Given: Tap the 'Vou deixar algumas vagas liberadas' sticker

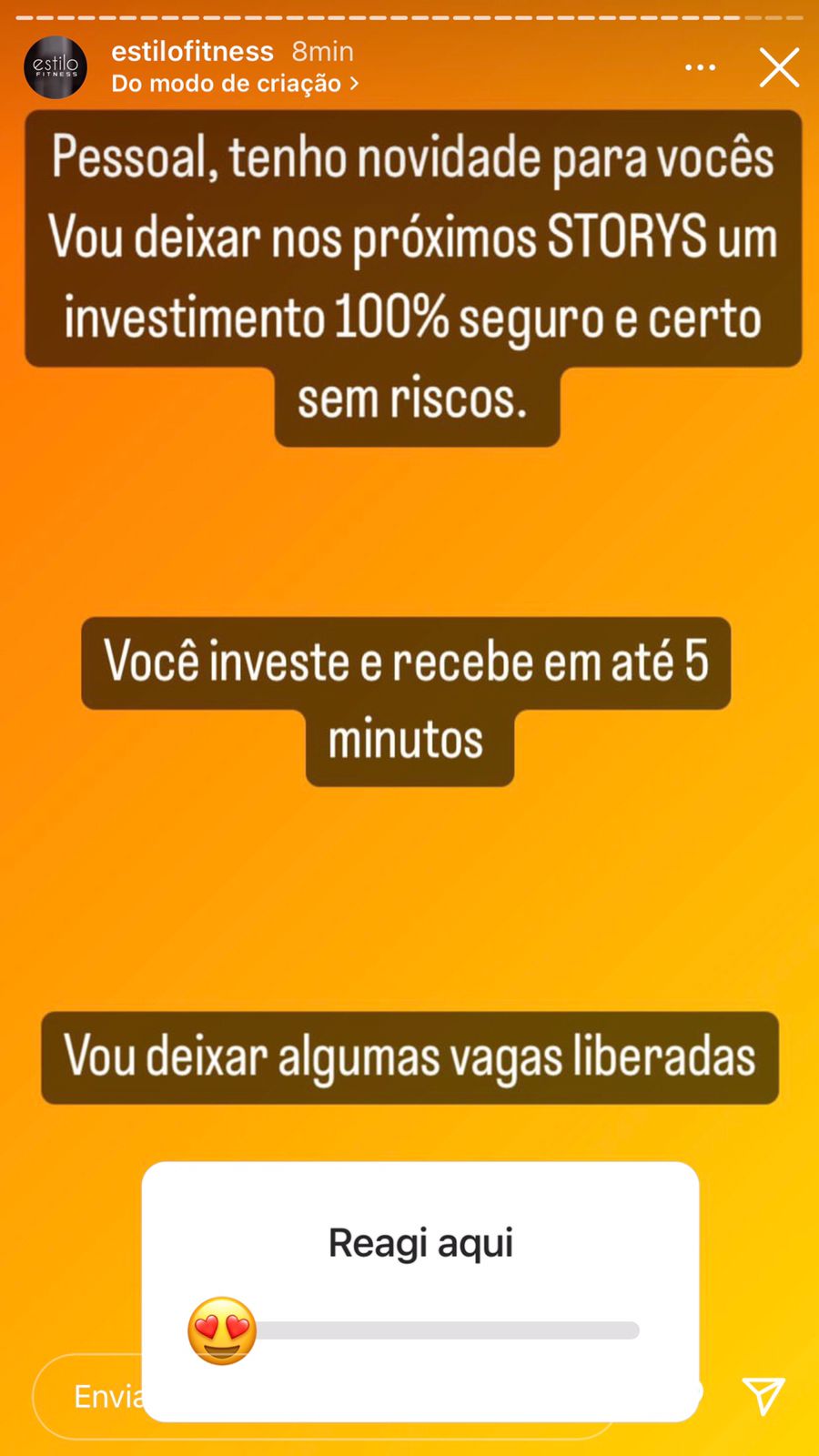Looking at the screenshot, I should (x=409, y=1057).
